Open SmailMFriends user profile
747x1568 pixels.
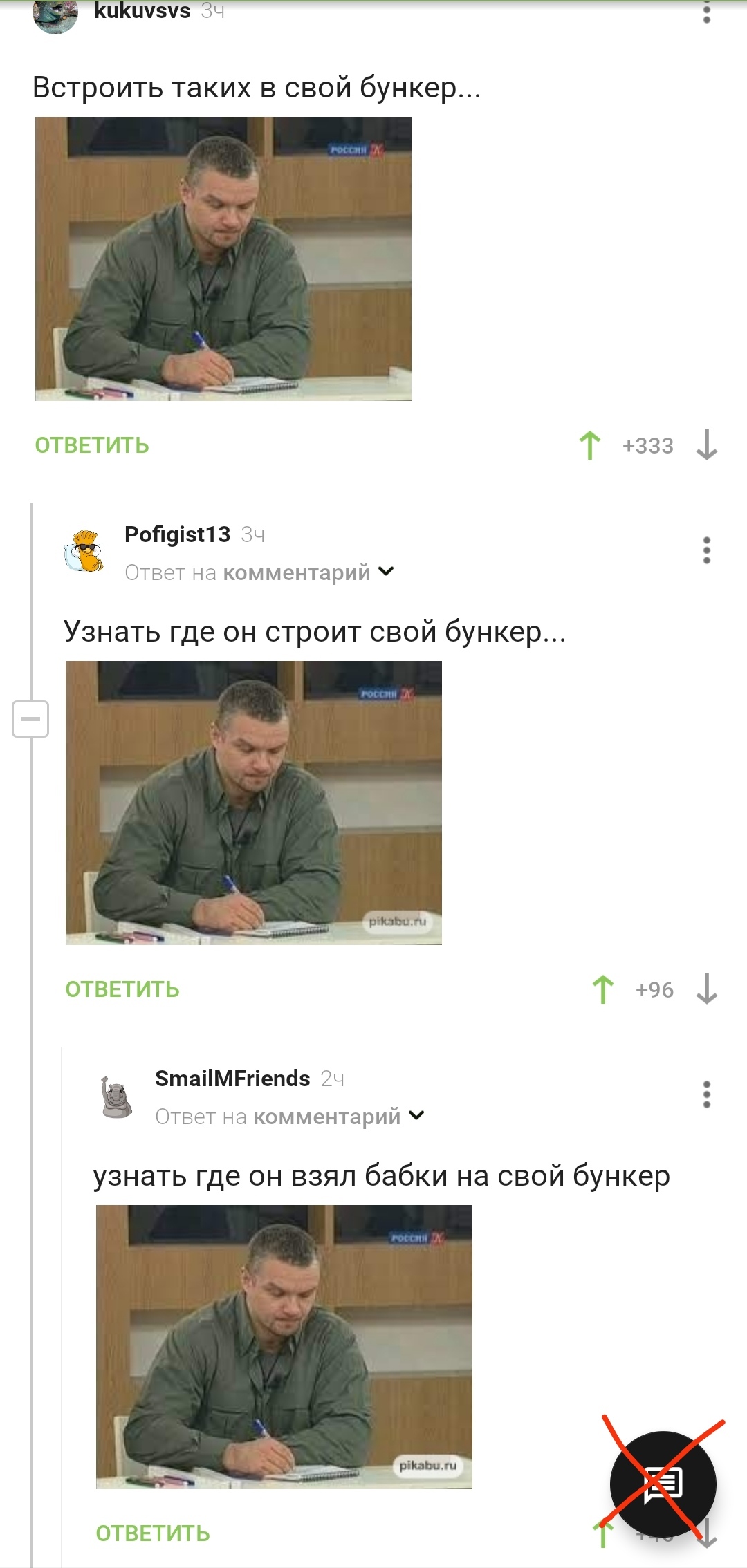click(232, 1079)
